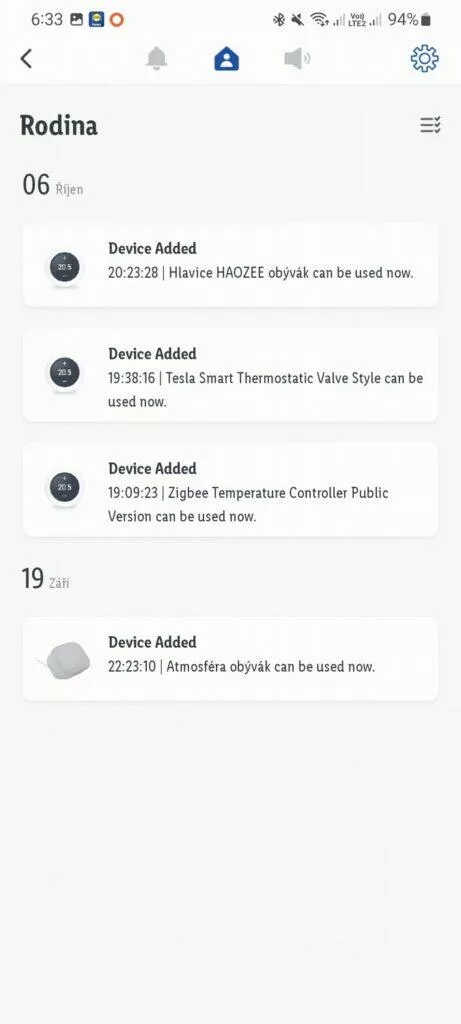
Task: Open the Hlavice HAOZEE obývák notification
Action: pos(230,264)
